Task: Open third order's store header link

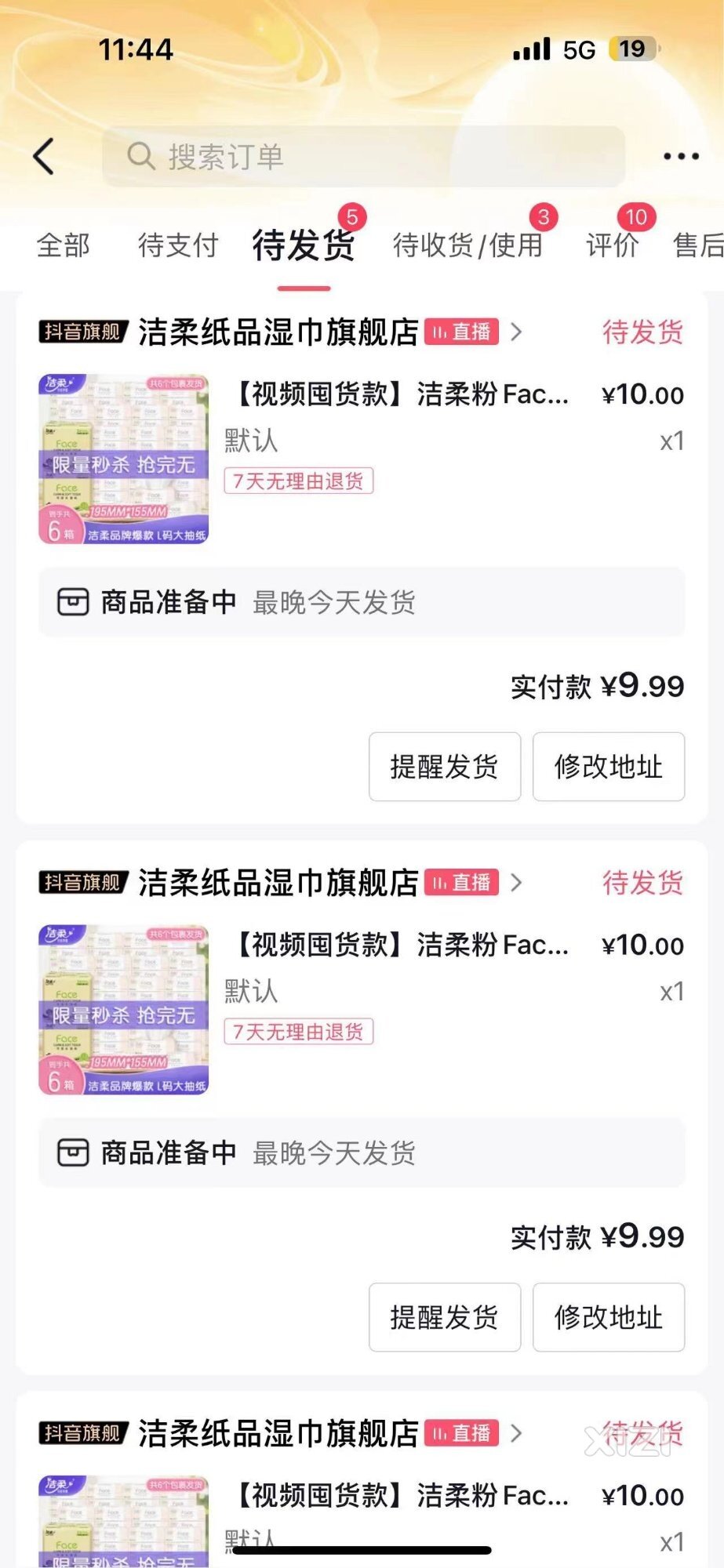Action: (278, 1433)
